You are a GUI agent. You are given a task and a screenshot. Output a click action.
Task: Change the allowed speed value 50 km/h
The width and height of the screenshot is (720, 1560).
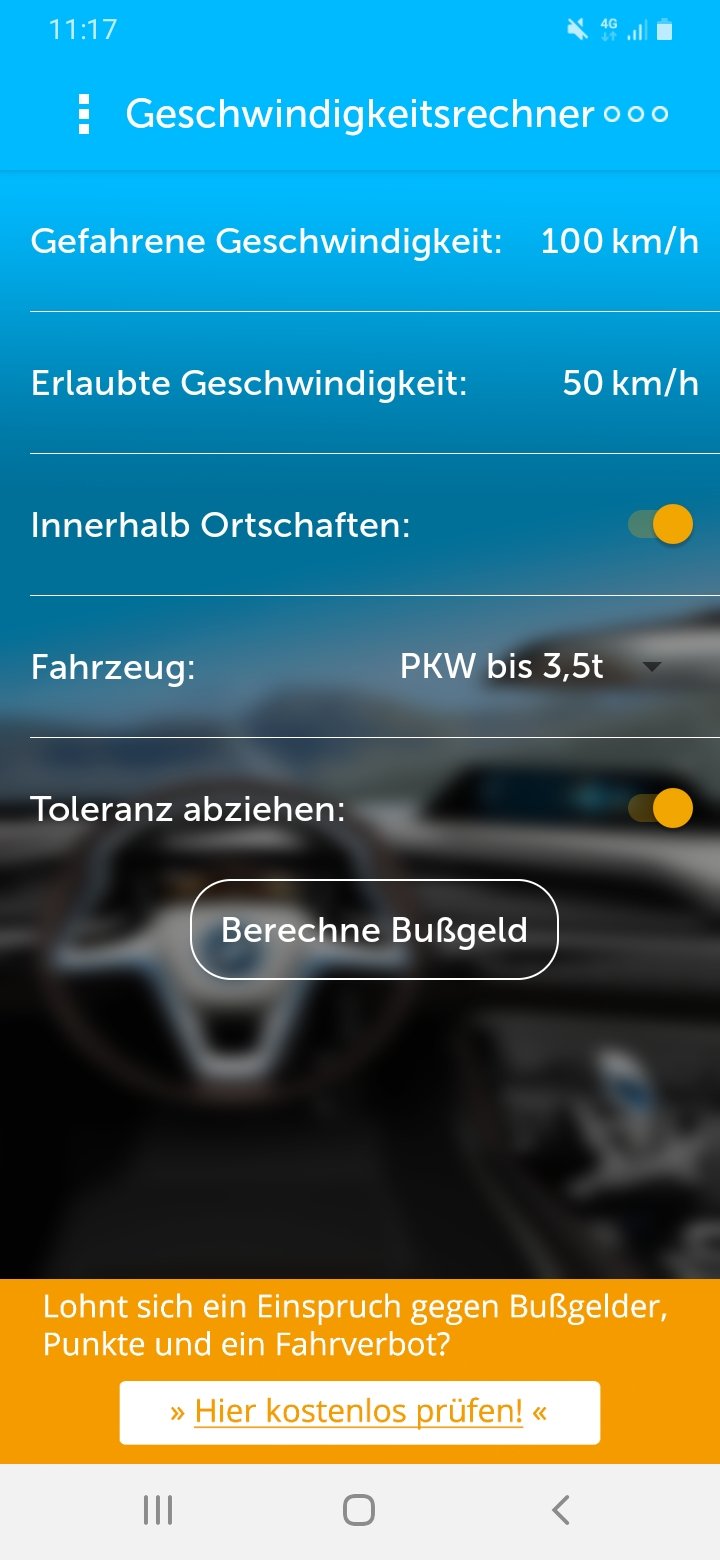pos(630,384)
